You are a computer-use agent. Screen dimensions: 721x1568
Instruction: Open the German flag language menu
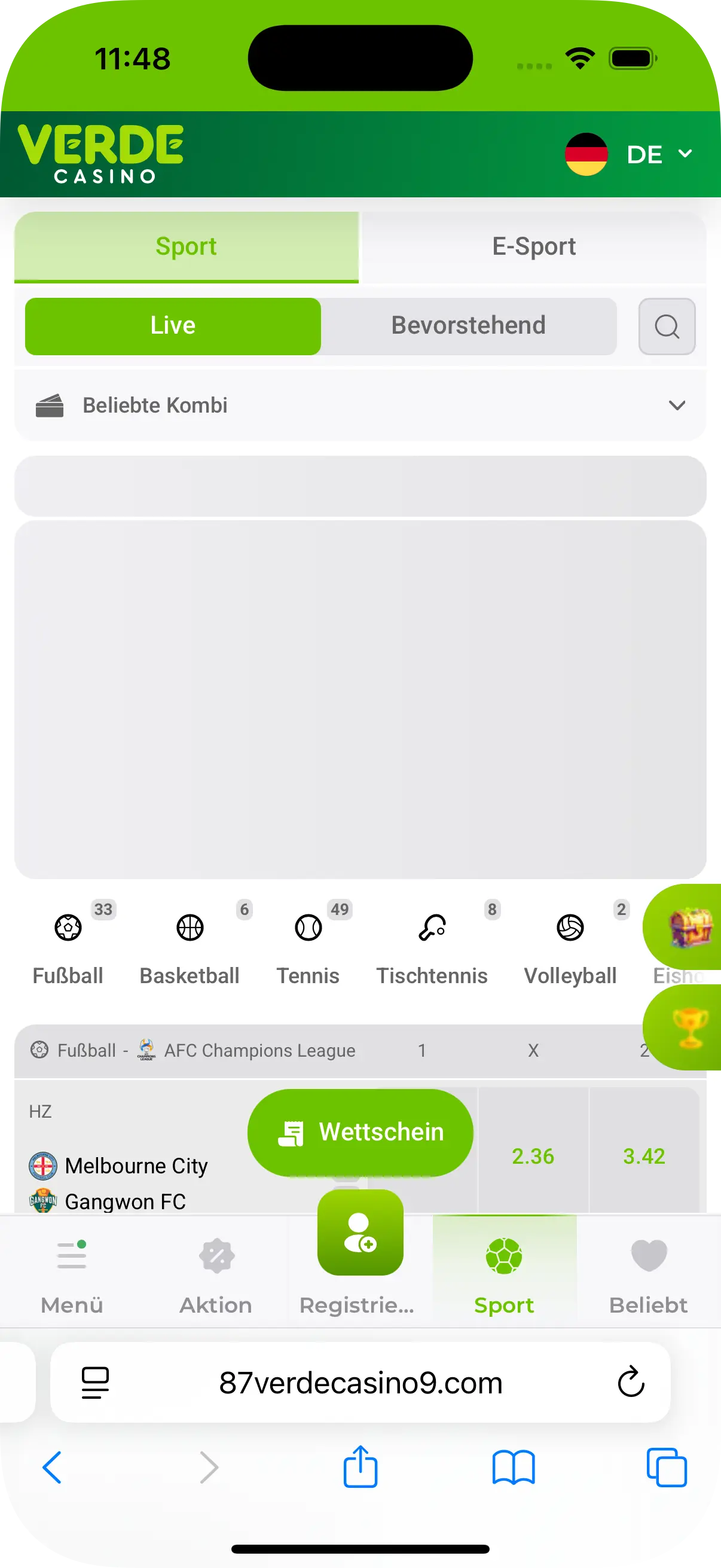click(586, 154)
